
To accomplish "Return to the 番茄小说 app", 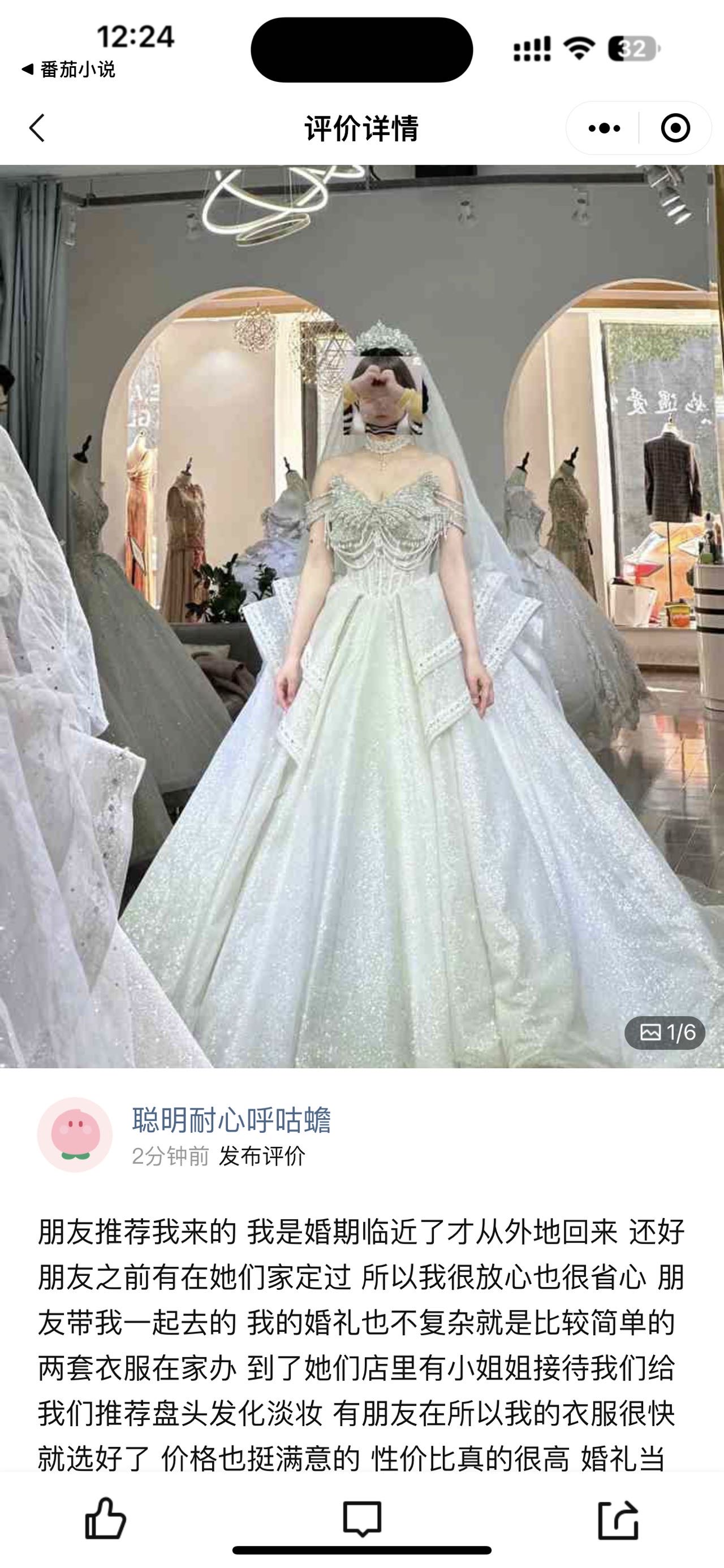I will tap(68, 70).
